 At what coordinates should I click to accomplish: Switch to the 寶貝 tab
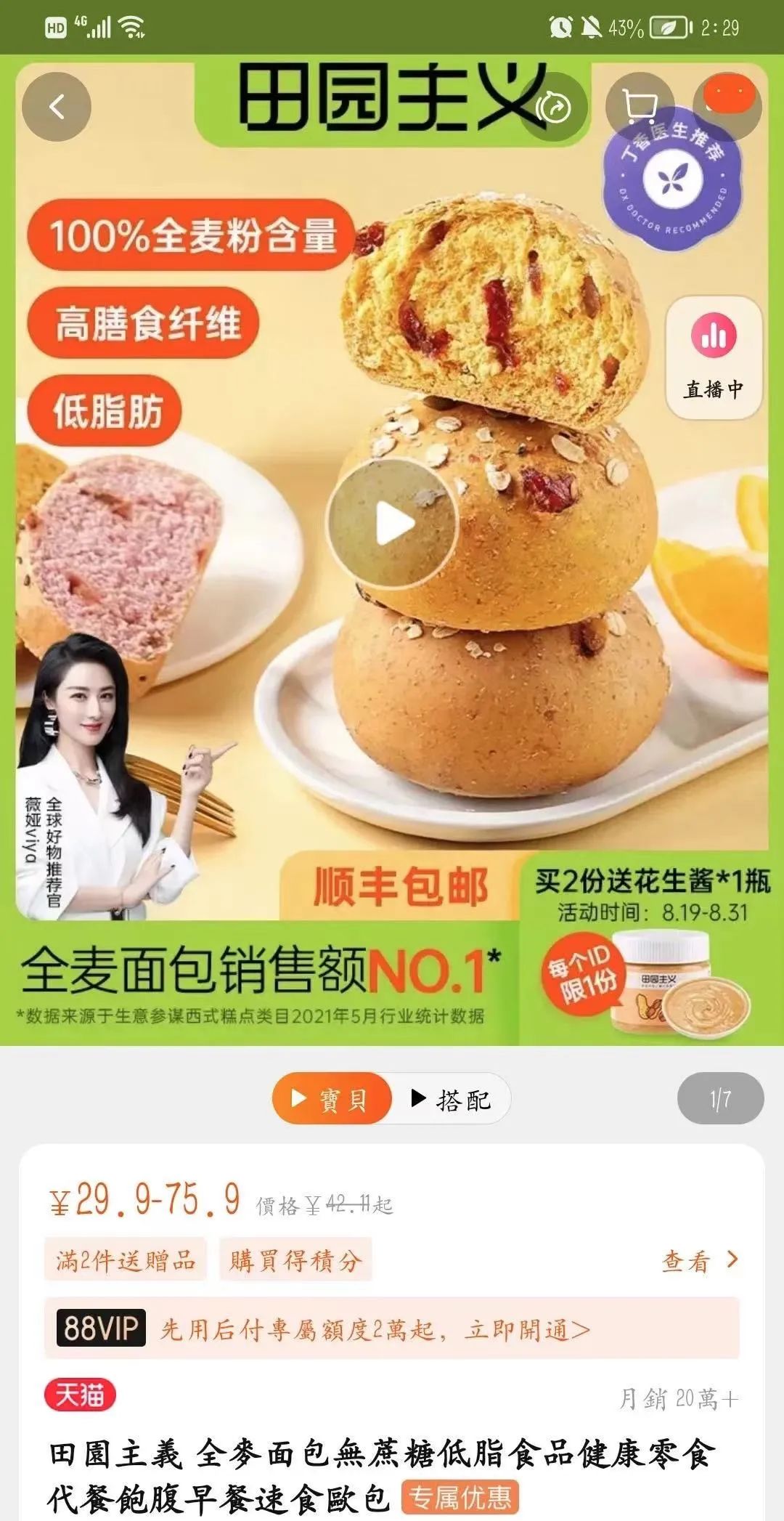(x=332, y=1098)
